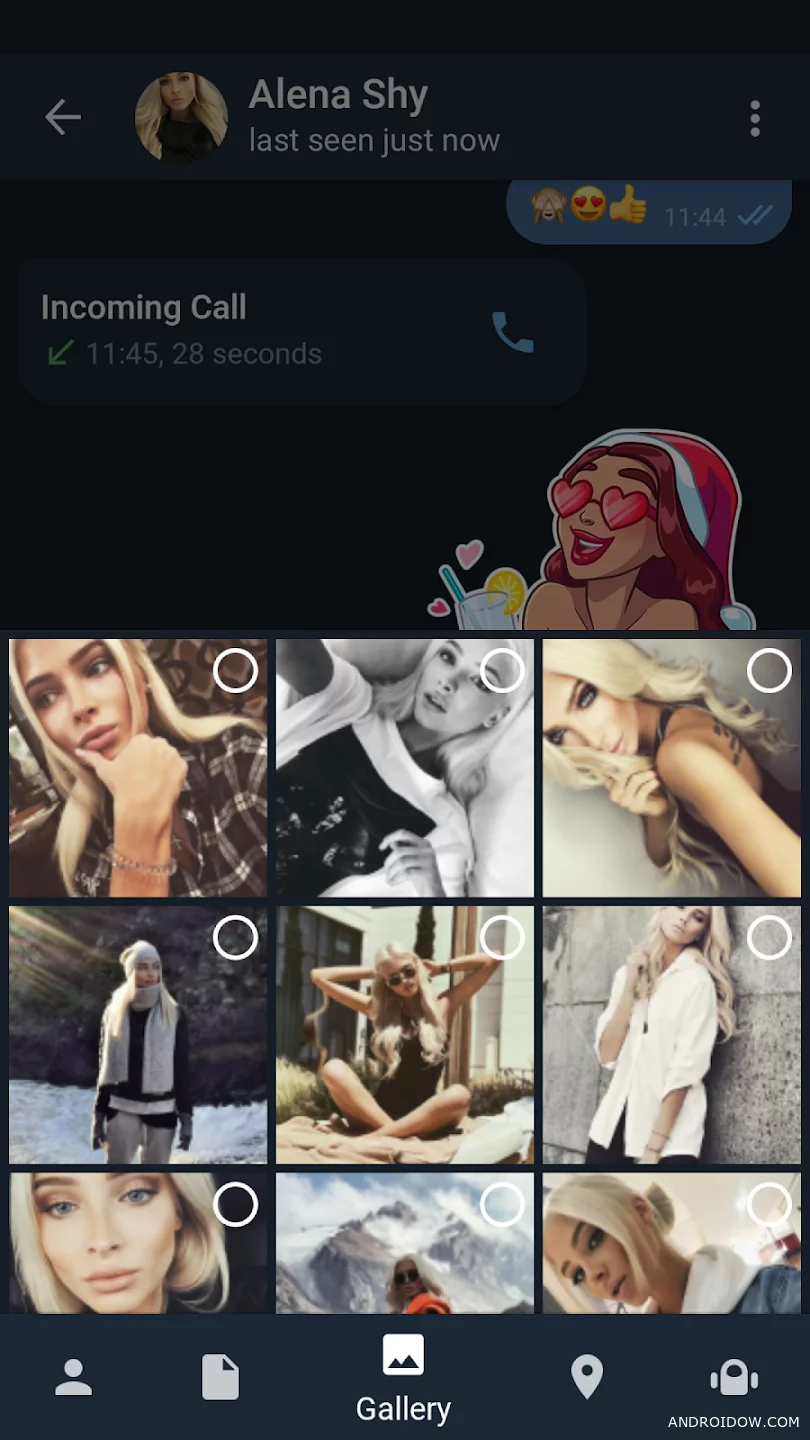The image size is (810, 1440).
Task: Switch to the Gallery tab
Action: 403,1378
